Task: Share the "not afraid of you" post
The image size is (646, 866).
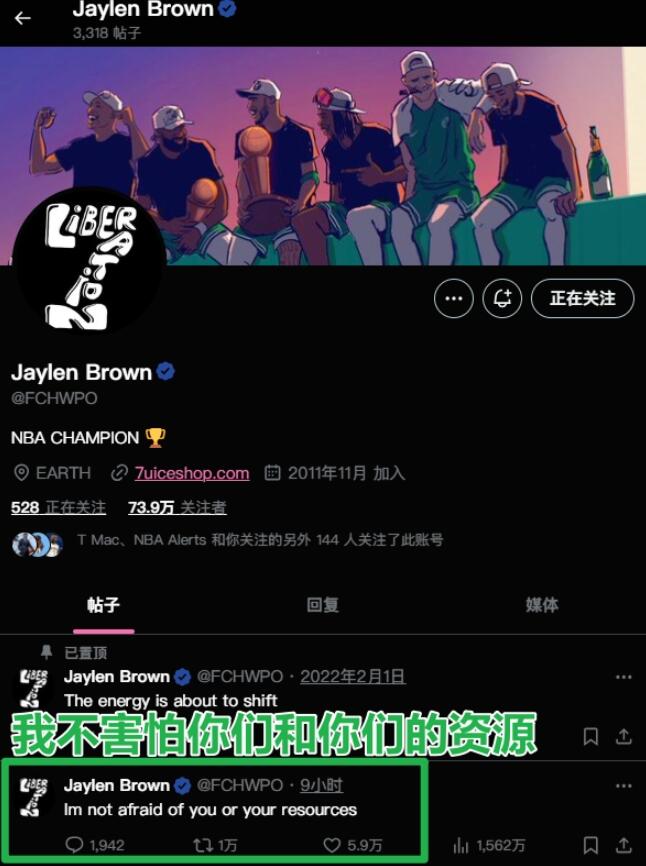Action: (623, 845)
